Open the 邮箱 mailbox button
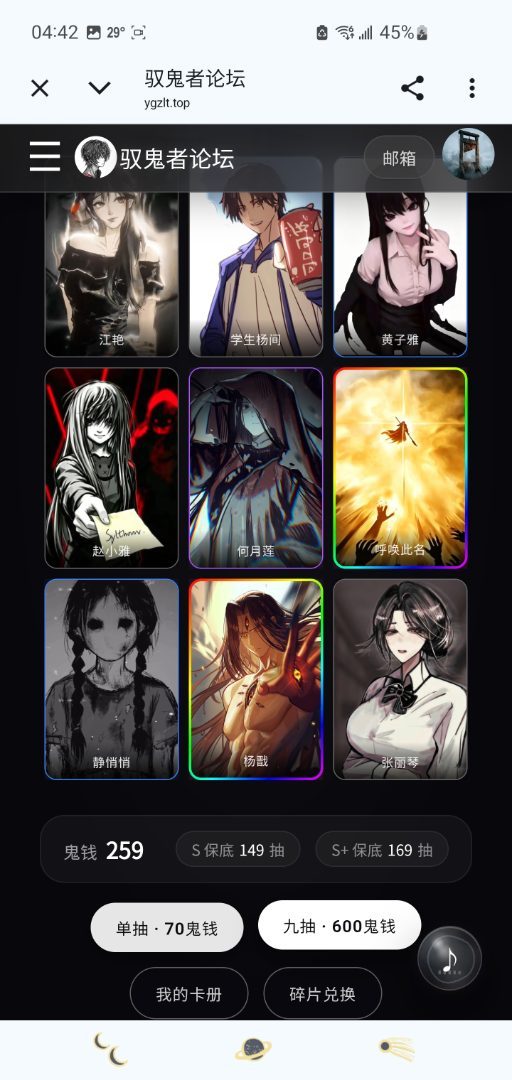Screen dimensions: 512x1080 (x=399, y=158)
